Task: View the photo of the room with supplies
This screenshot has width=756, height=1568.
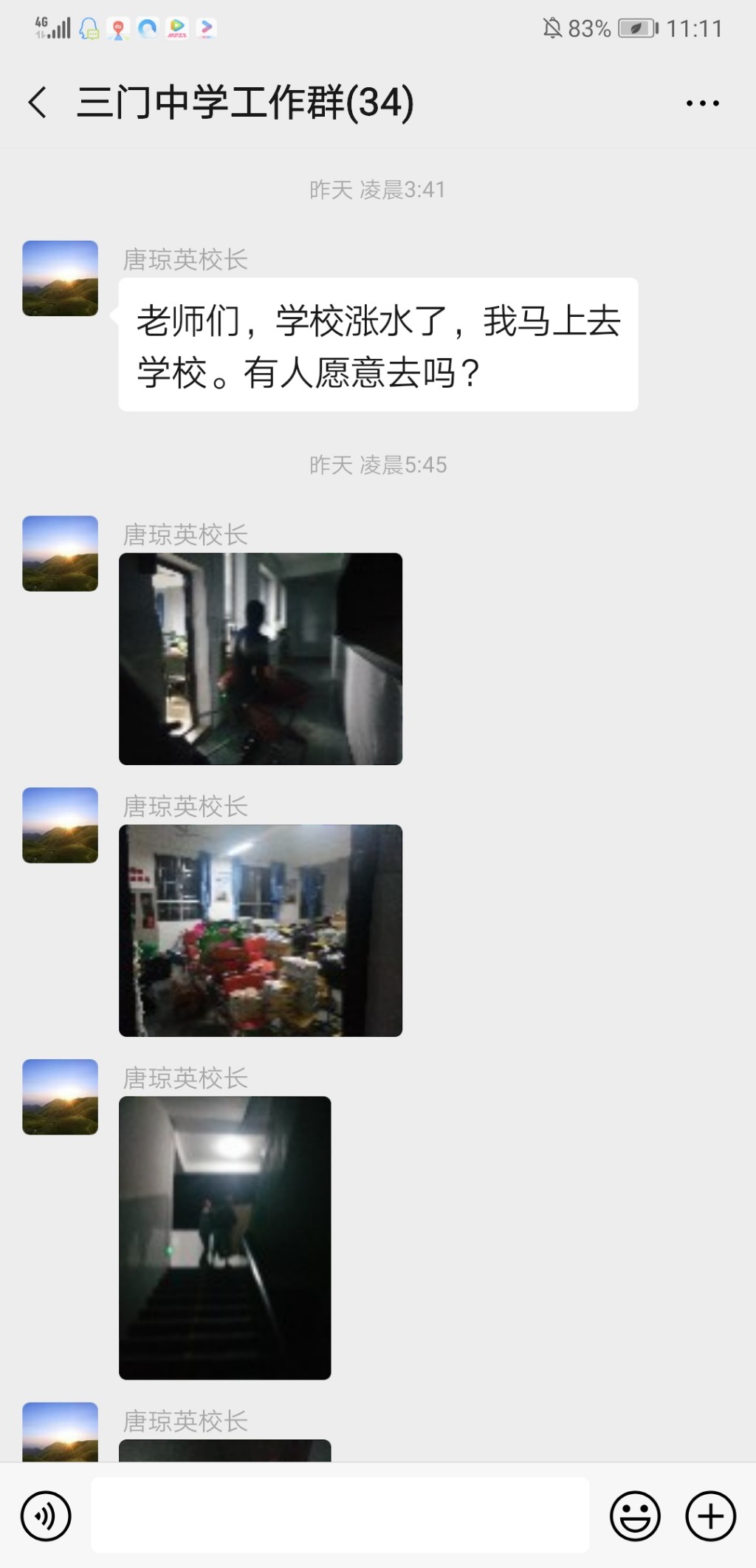Action: (261, 931)
